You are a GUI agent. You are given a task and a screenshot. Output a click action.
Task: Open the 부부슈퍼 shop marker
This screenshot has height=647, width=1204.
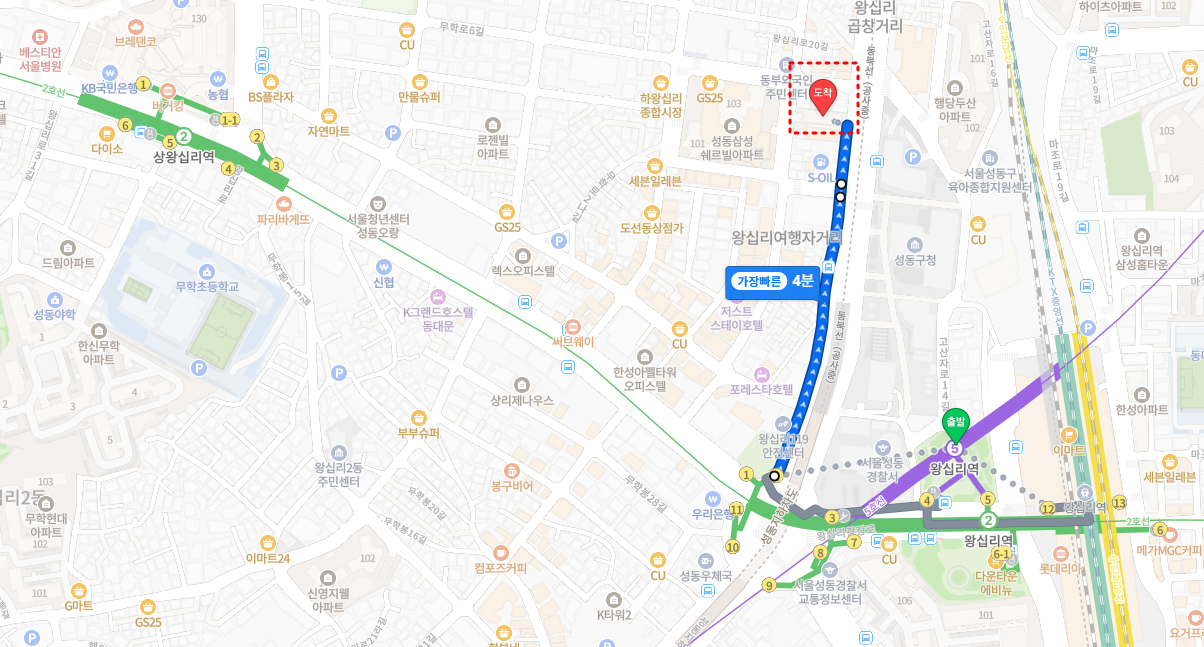418,417
